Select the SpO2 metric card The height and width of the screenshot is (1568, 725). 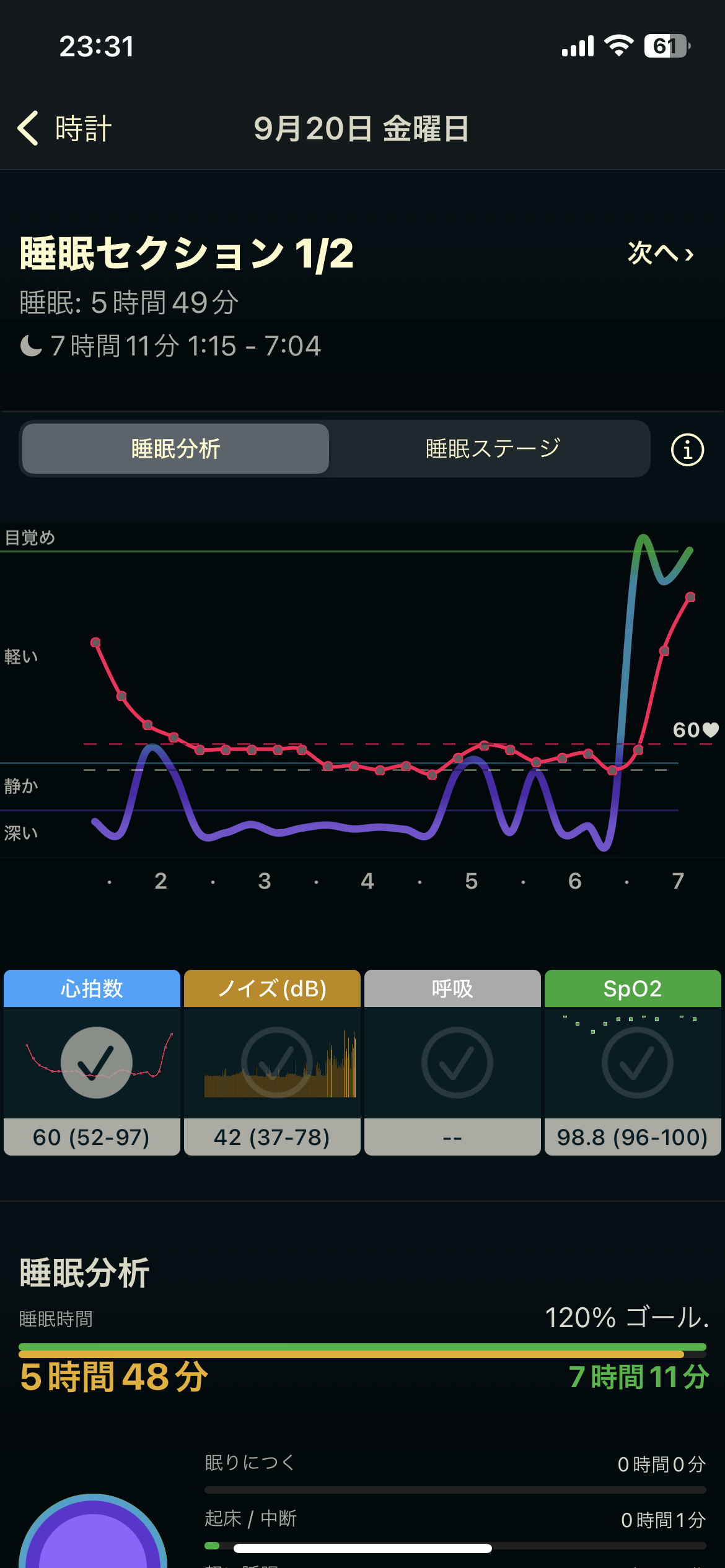point(633,1062)
